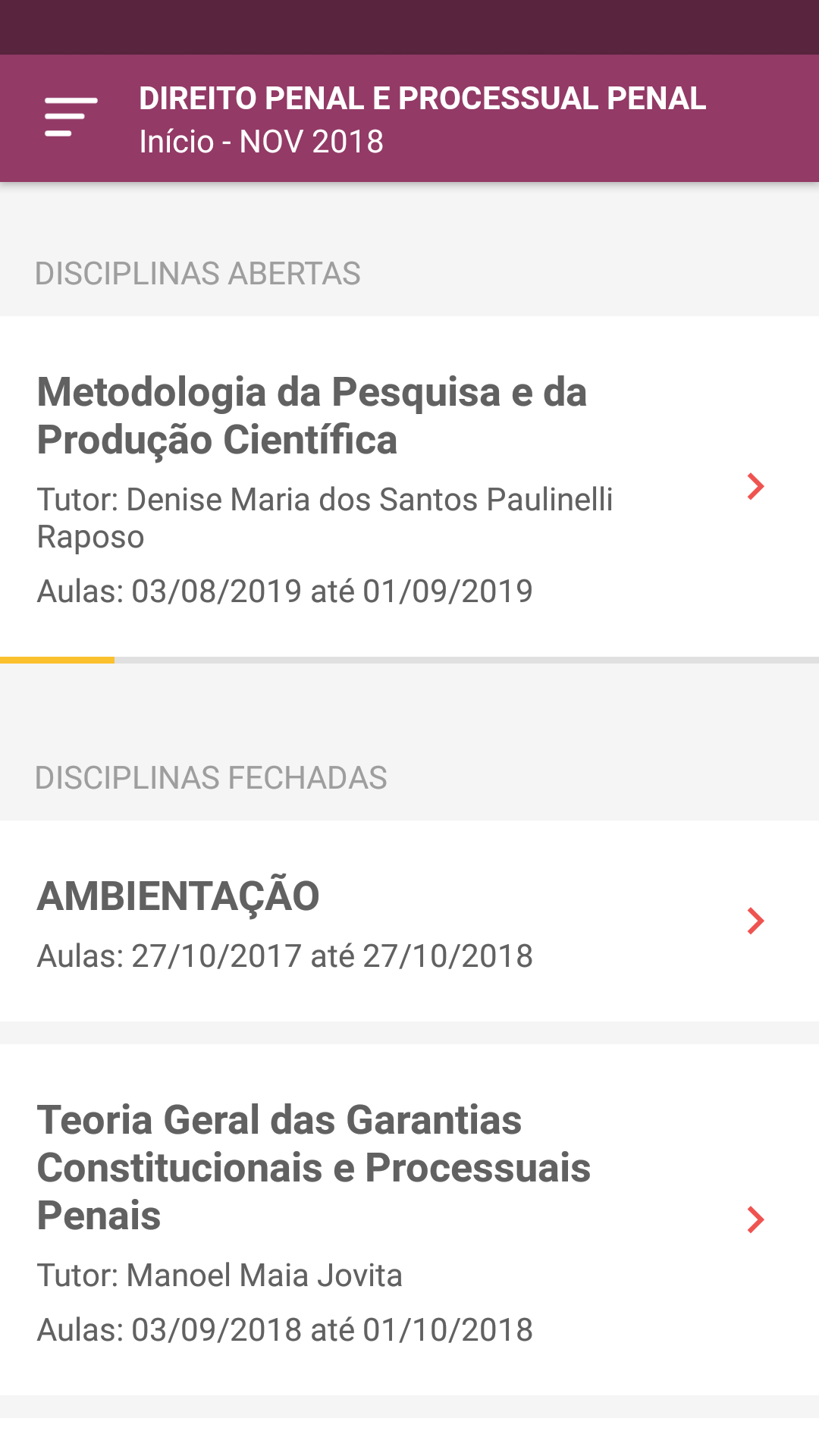The height and width of the screenshot is (1456, 819).
Task: Open Metodologia da Pesquisa e da Produção Científica
Action: click(x=409, y=487)
